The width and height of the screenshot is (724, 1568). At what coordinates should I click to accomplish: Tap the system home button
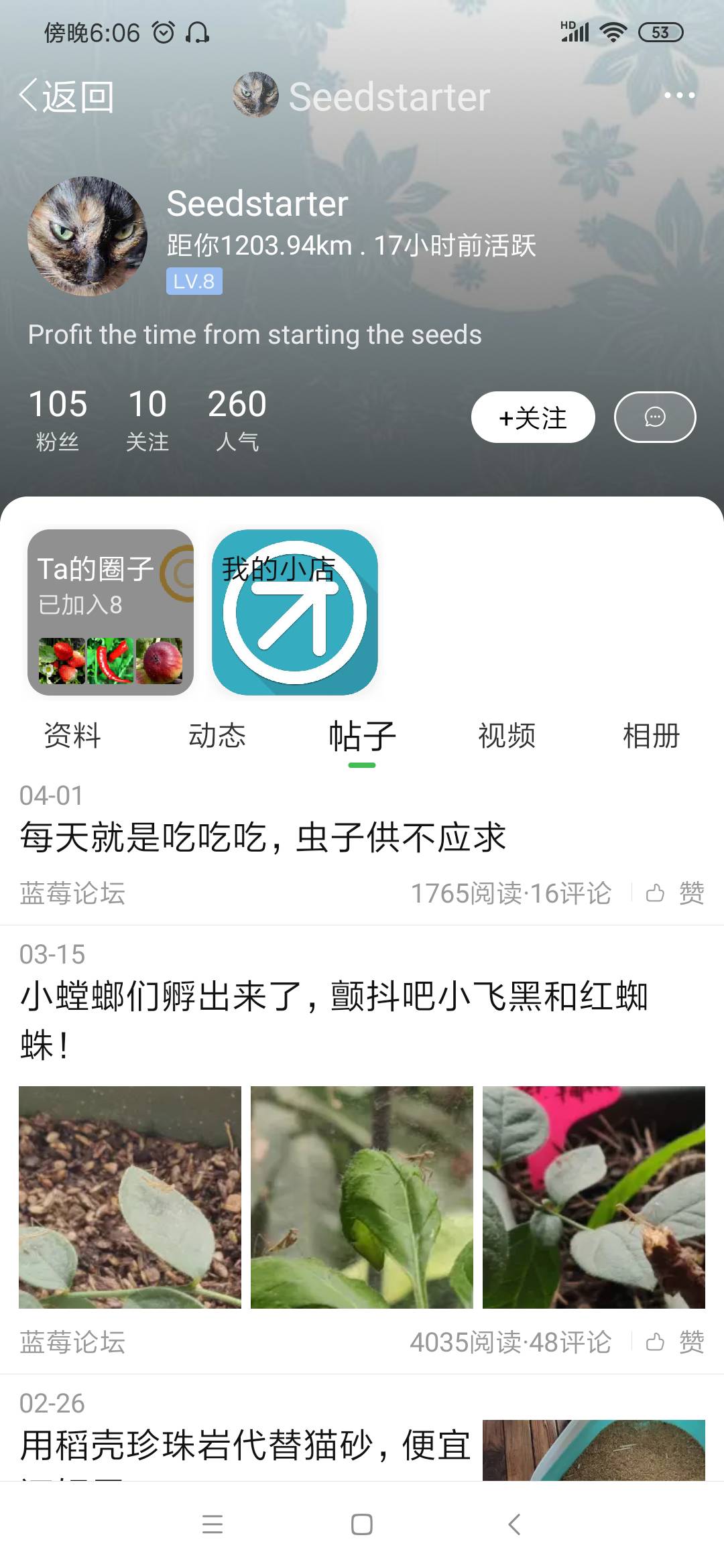tap(362, 1524)
